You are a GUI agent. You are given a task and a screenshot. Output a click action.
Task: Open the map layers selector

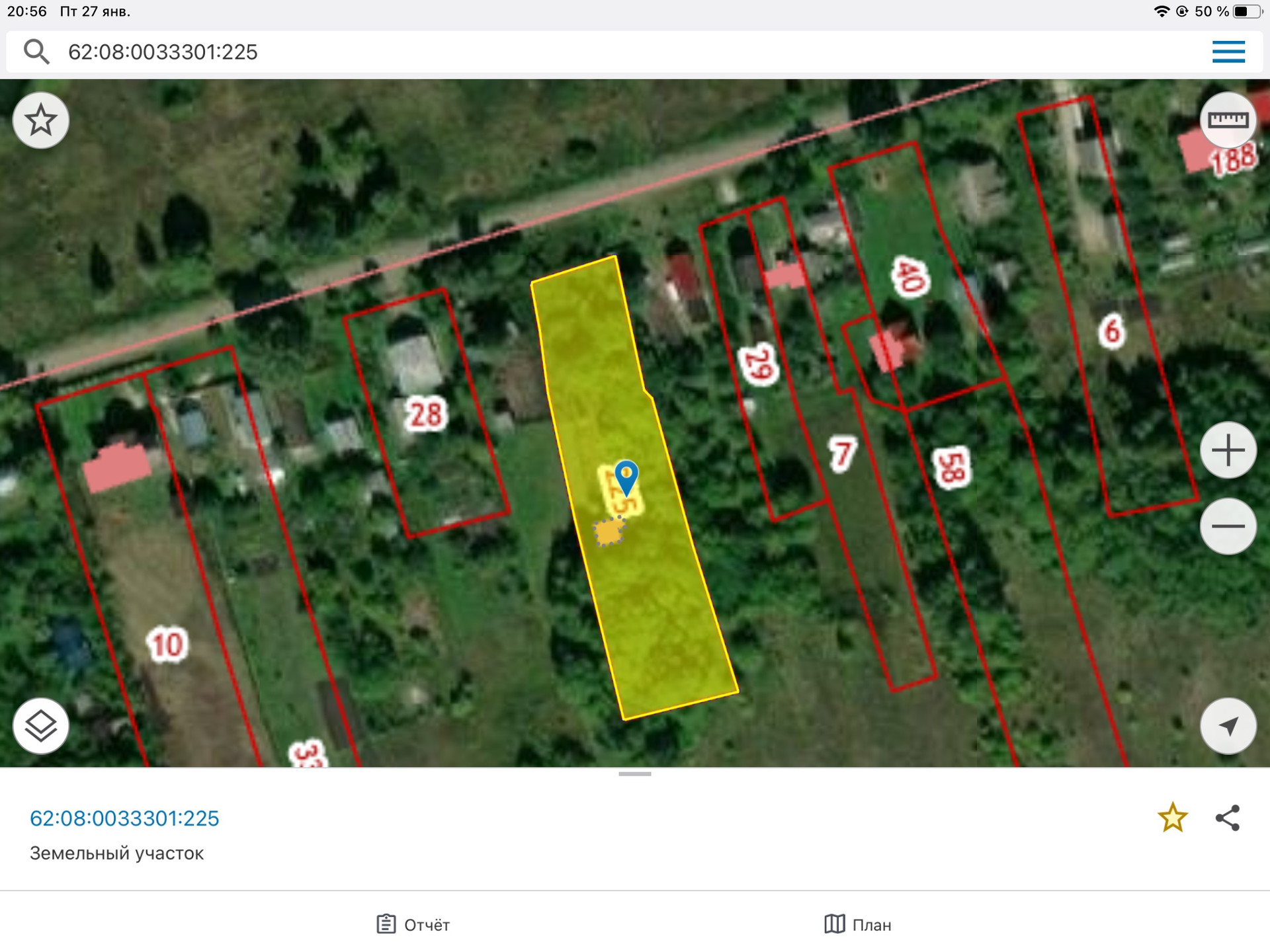[x=41, y=726]
